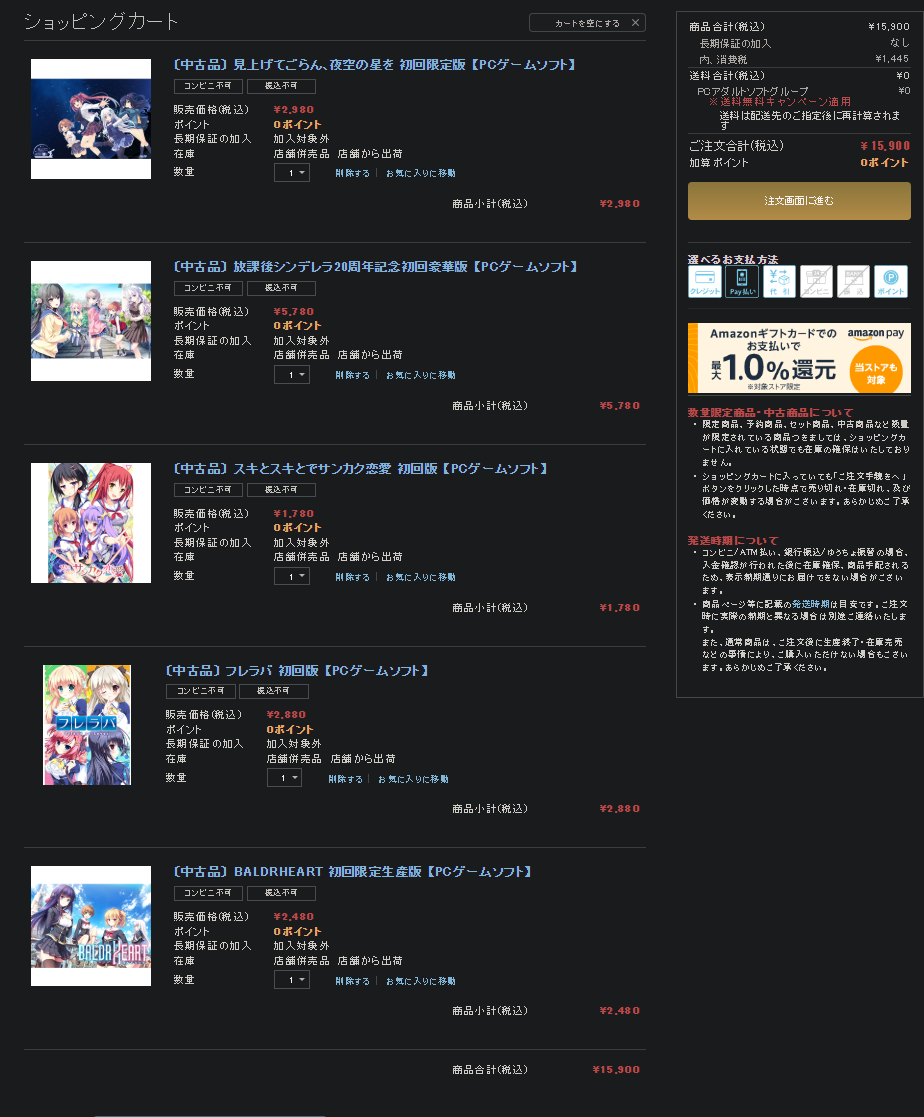924x1117 pixels.
Task: Move 見上げてごらん、夜空の星を to favorites
Action: 420,173
